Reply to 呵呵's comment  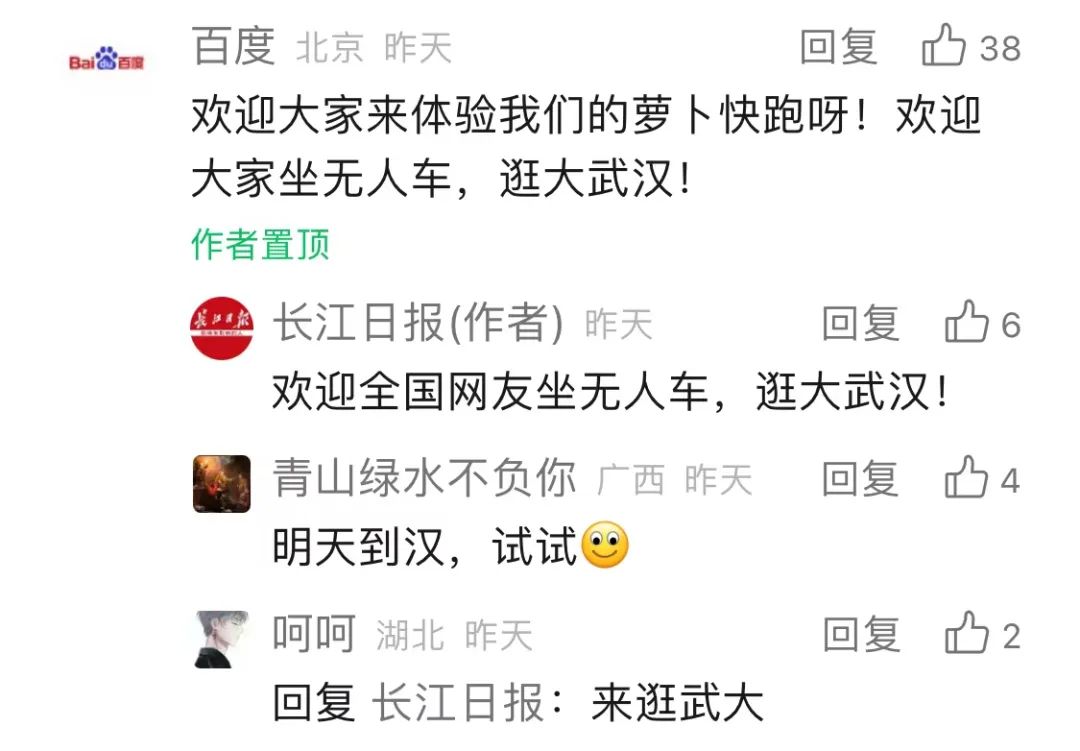tap(860, 634)
